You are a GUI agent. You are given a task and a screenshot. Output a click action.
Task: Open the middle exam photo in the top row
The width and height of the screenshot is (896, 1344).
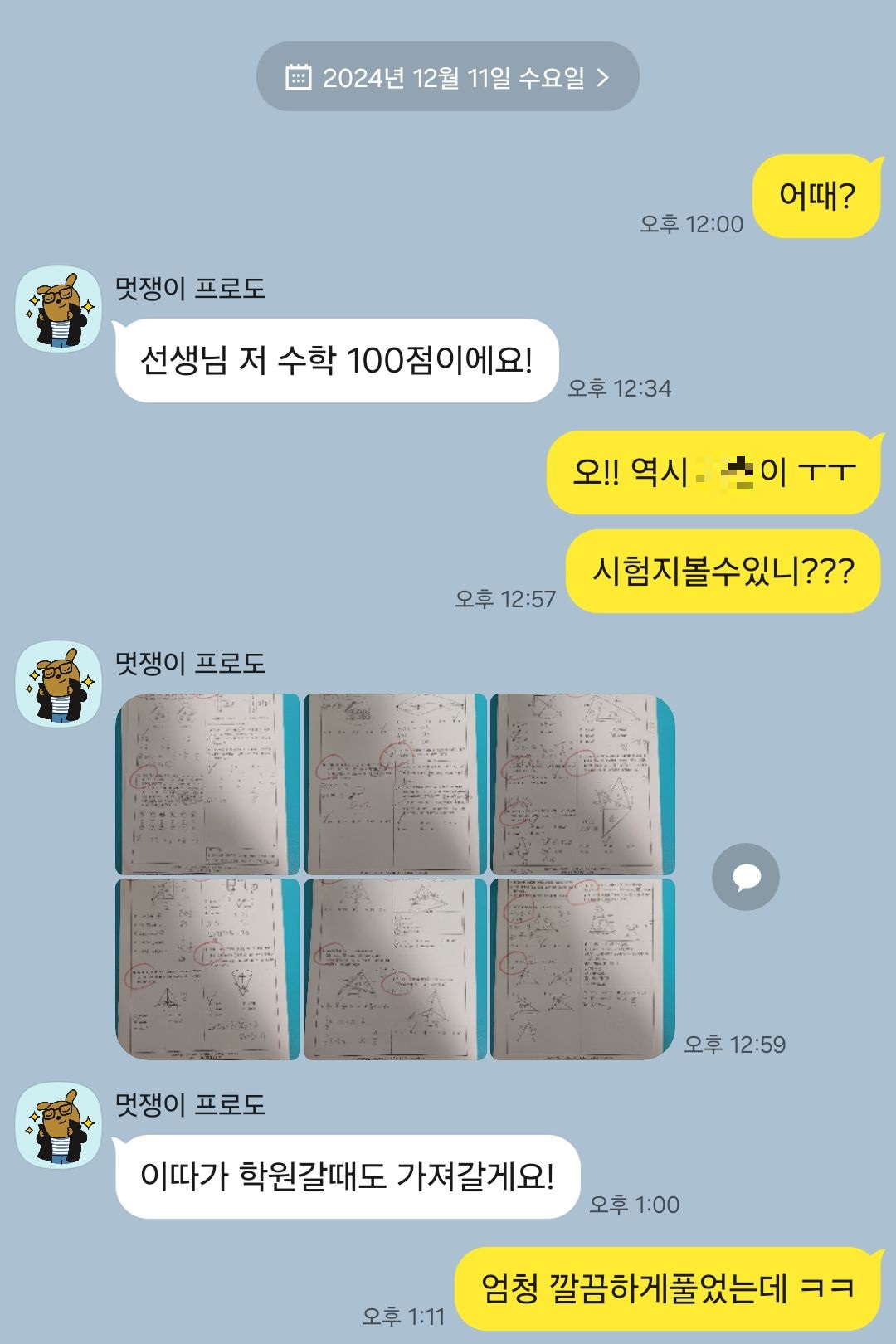(395, 784)
